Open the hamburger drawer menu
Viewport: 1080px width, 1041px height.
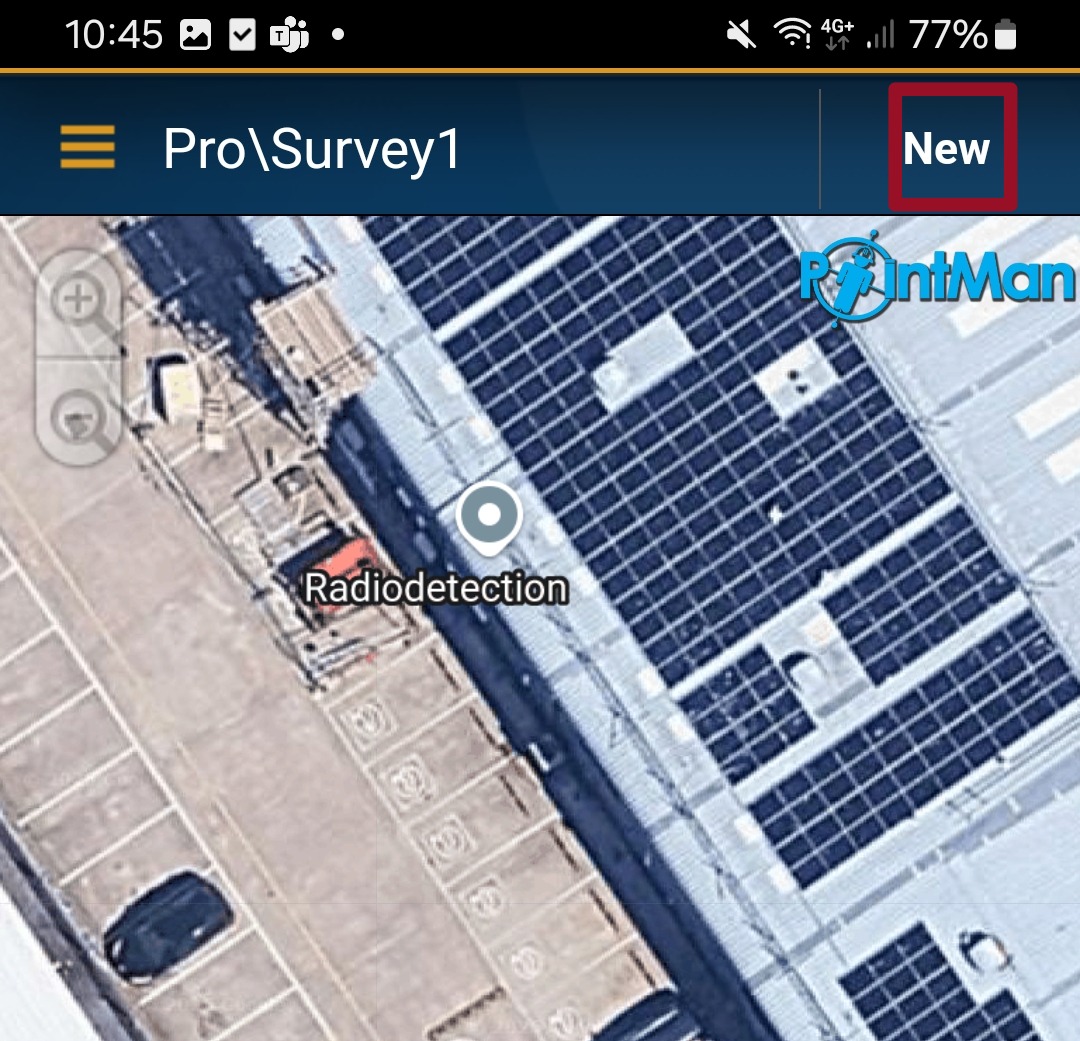(87, 148)
